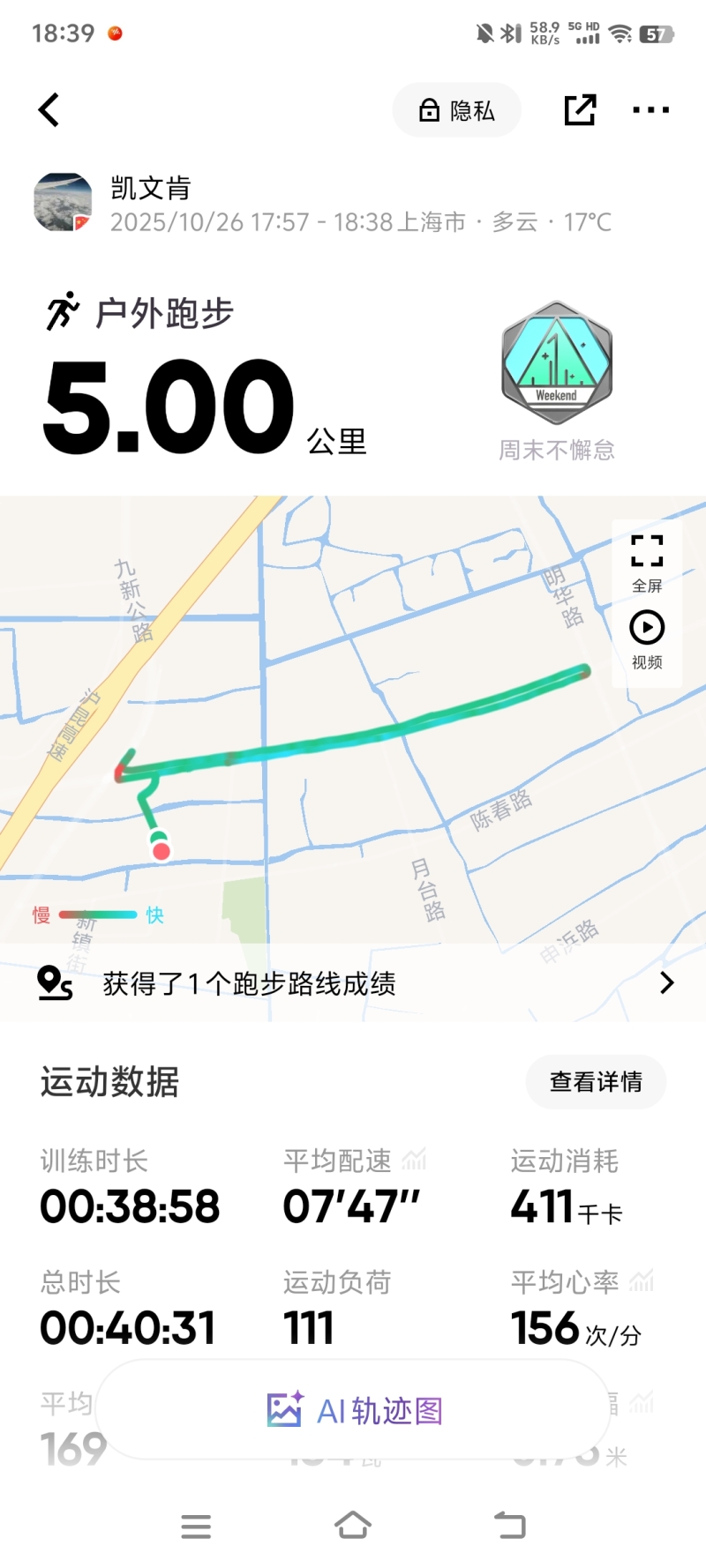Open the chart icon beside 平均心率

pos(642,1281)
